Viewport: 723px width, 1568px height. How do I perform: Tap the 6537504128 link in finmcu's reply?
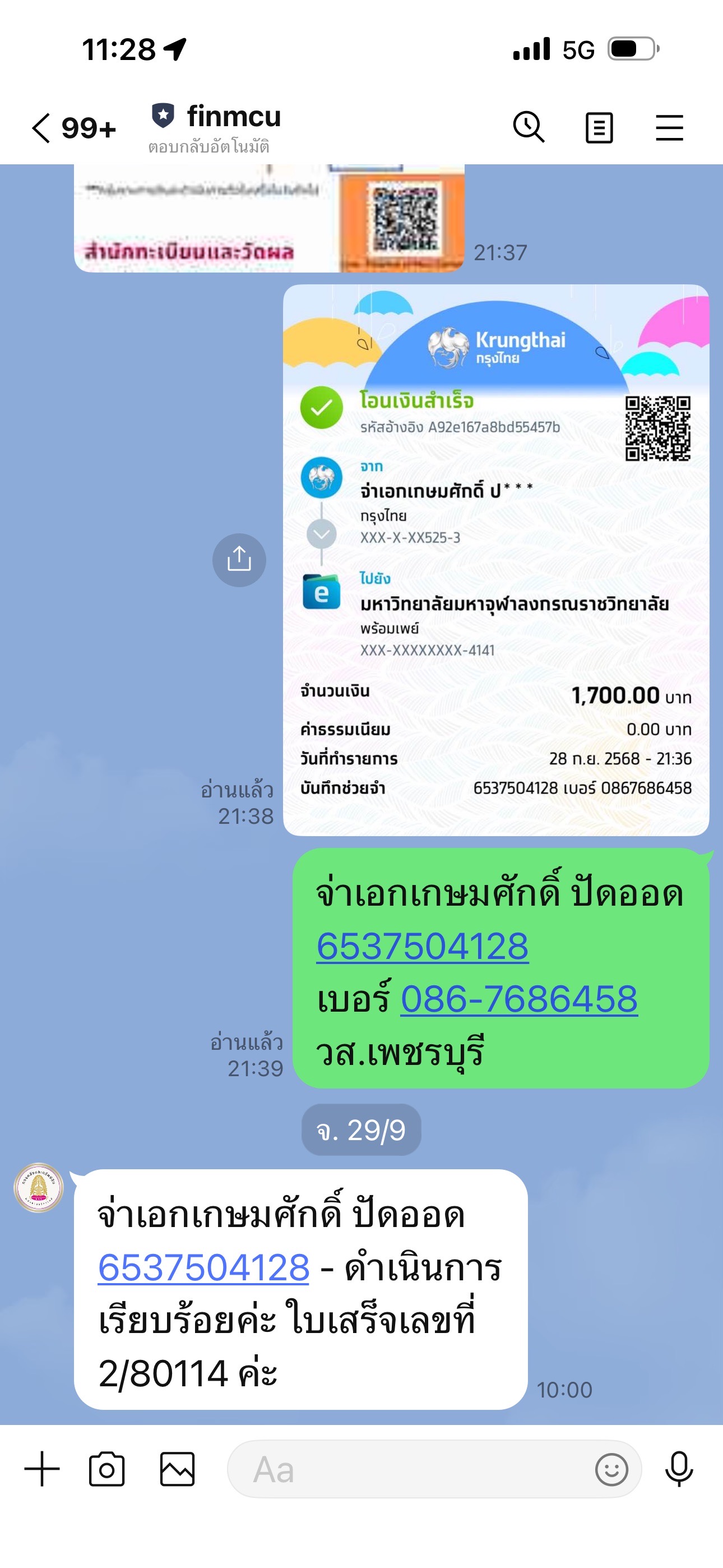[x=204, y=1269]
